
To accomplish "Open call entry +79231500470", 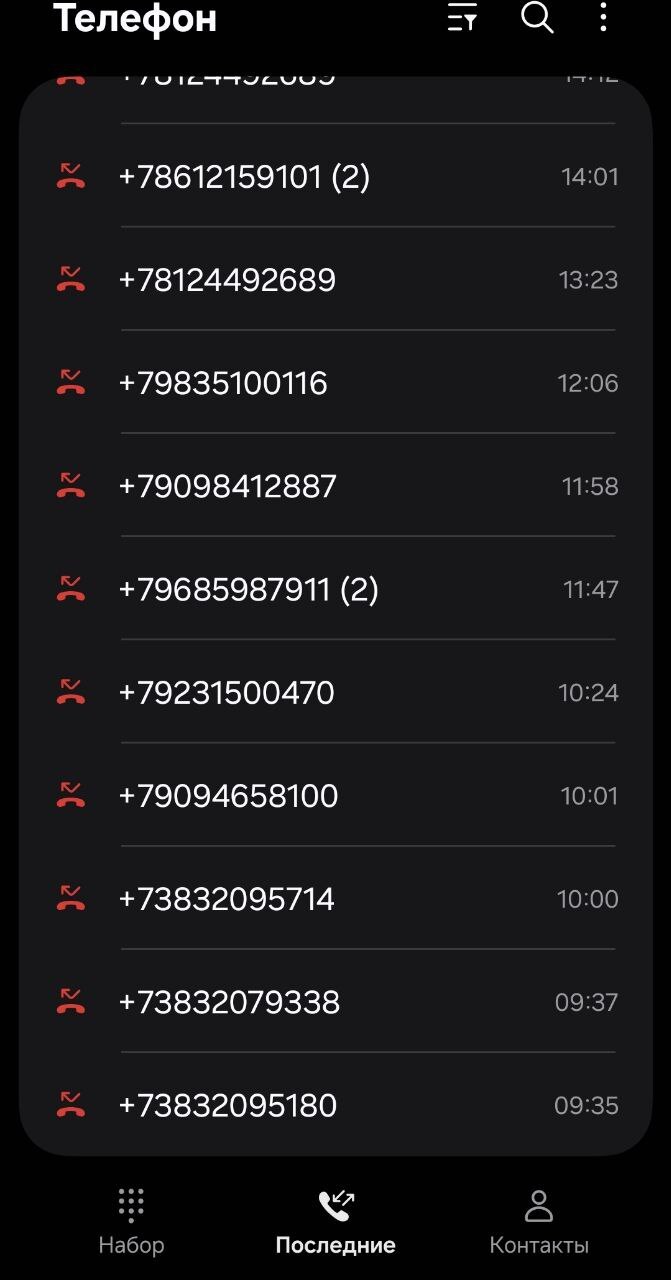I will 335,692.
